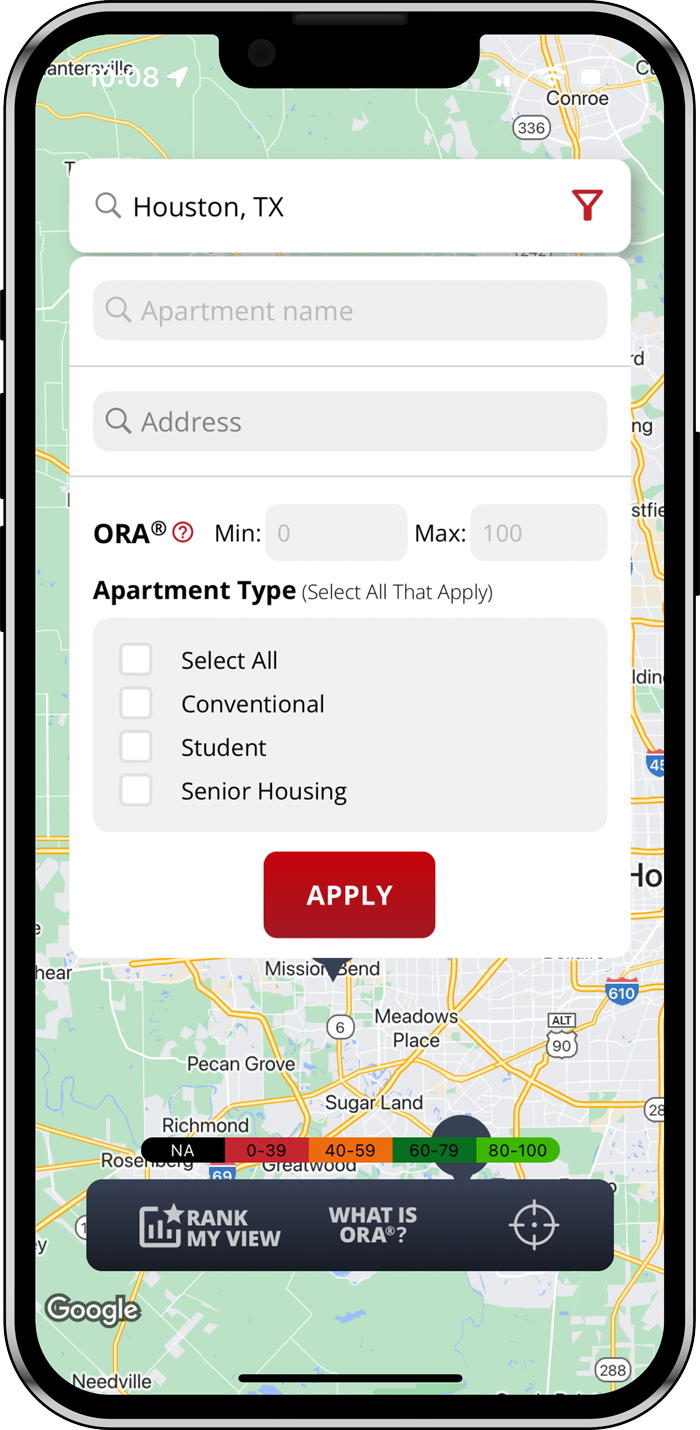
Task: Center map on my location crosshair
Action: click(x=533, y=1225)
